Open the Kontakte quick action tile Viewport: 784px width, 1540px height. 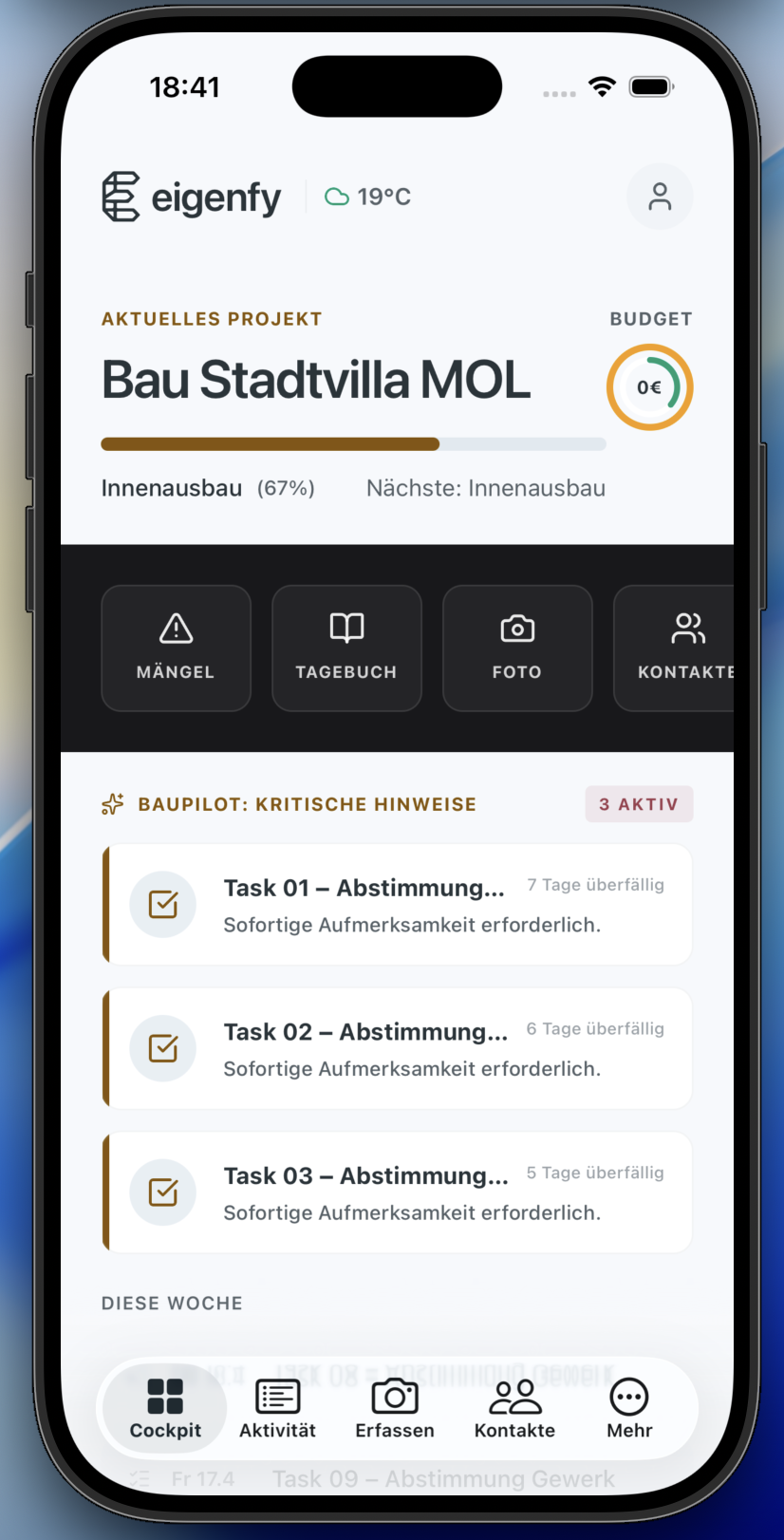click(x=679, y=648)
